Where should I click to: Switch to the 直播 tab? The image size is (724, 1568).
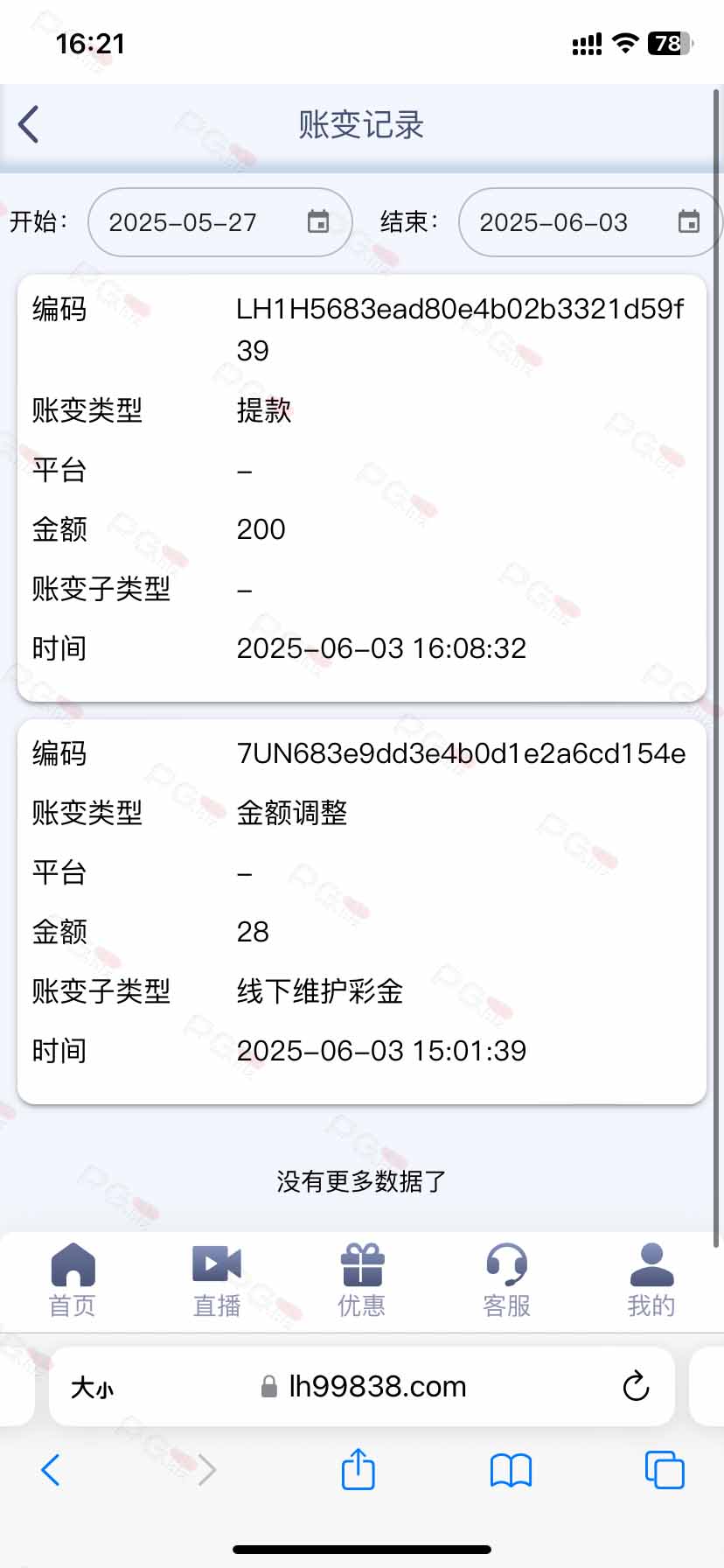click(217, 1280)
